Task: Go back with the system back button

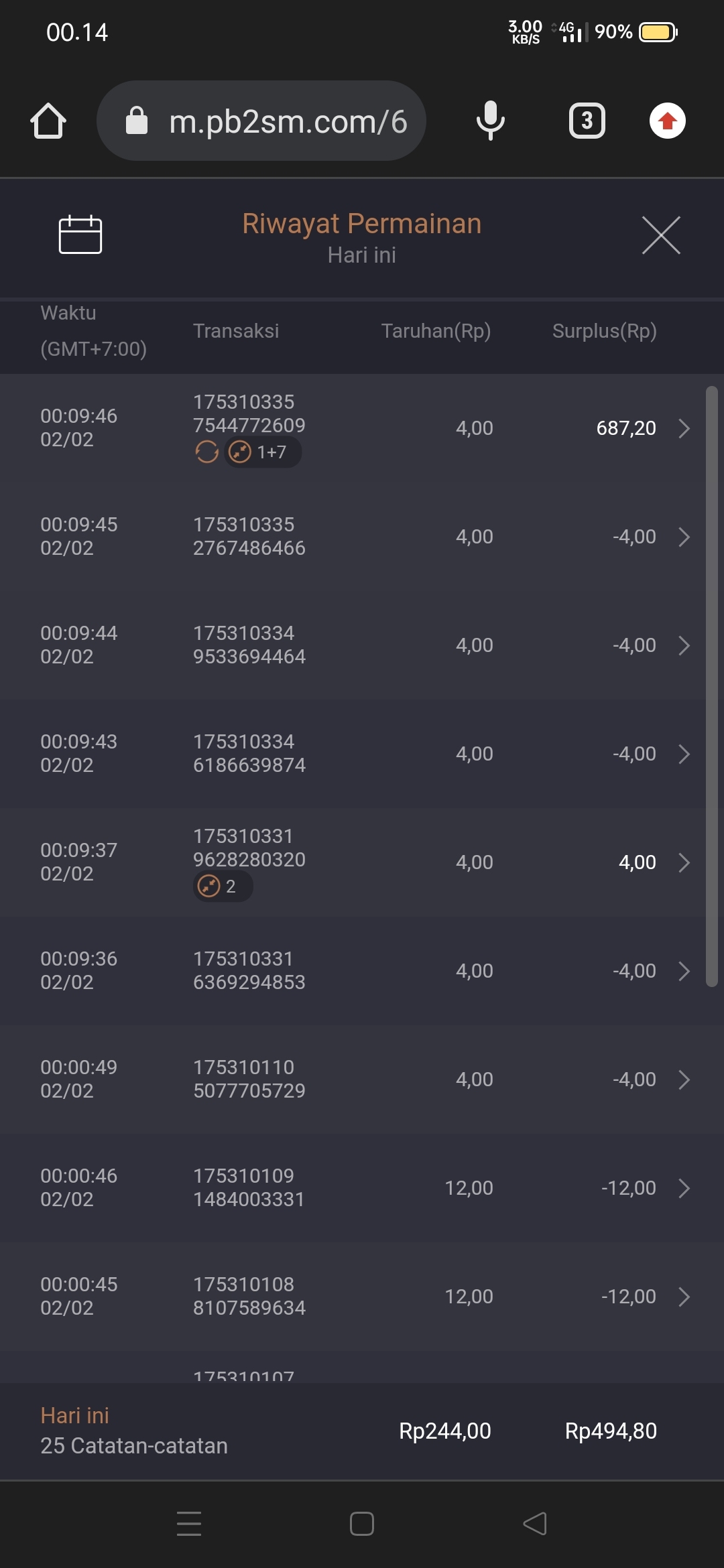Action: click(535, 1524)
